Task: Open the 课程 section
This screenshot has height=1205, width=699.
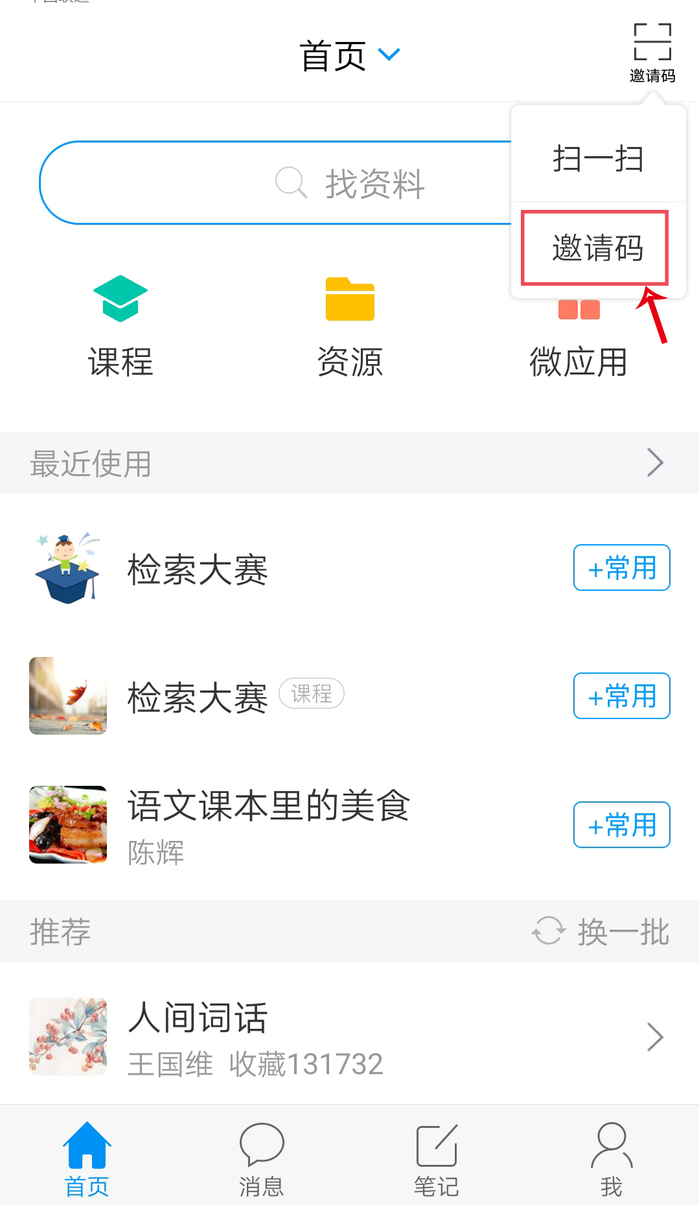Action: click(120, 326)
